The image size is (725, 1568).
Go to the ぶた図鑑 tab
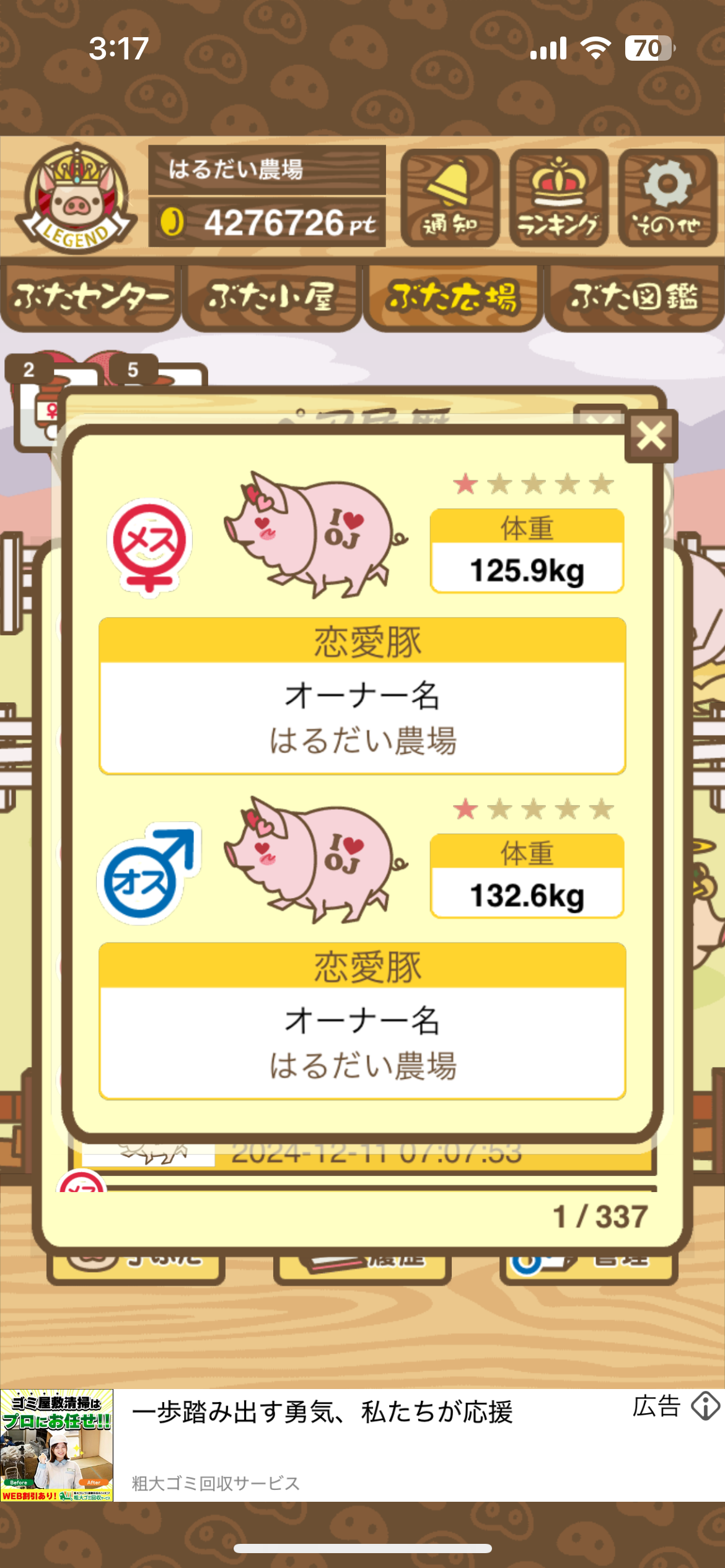pos(634,297)
